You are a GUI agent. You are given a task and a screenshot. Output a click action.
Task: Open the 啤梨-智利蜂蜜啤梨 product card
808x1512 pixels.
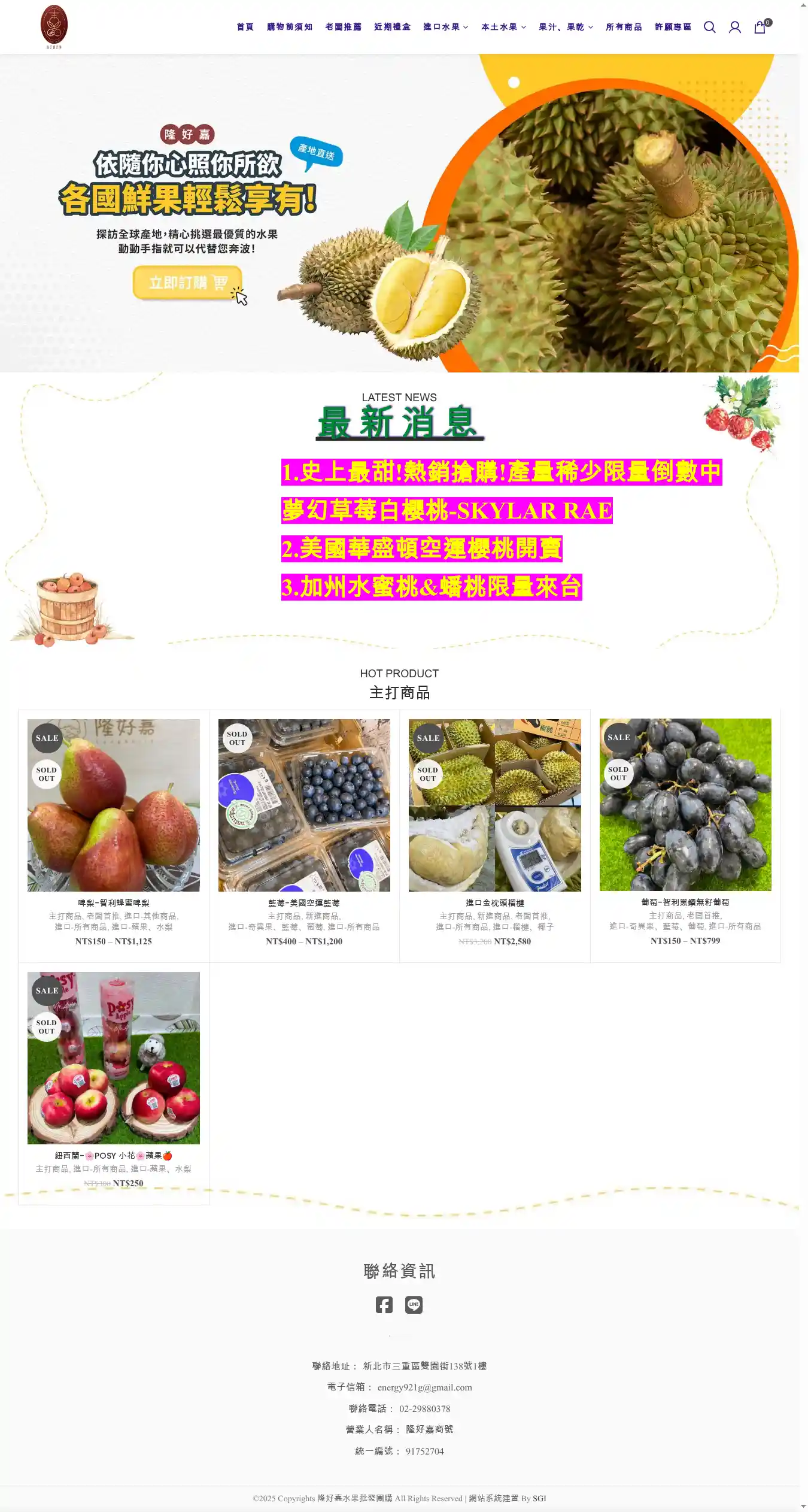tap(114, 805)
